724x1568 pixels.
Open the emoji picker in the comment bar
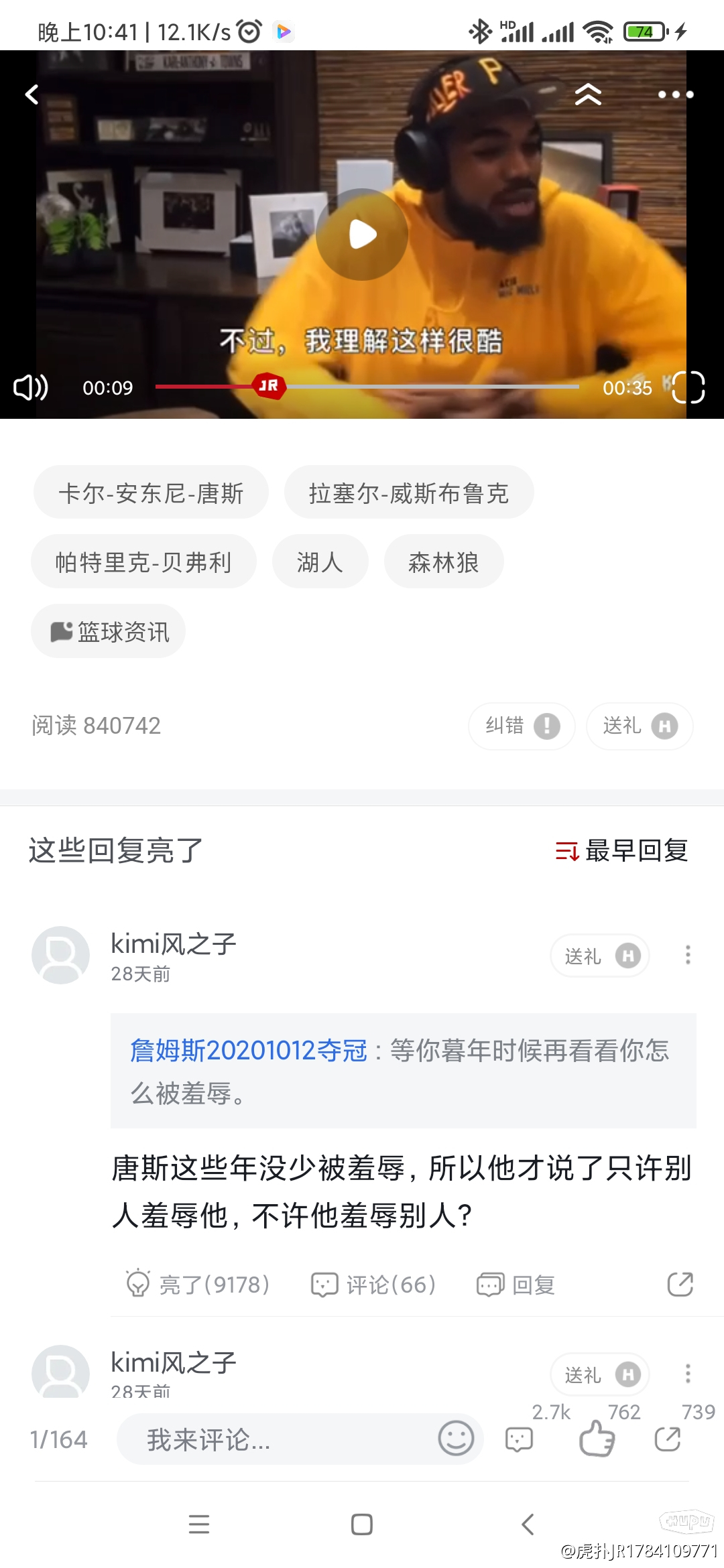click(x=457, y=1439)
